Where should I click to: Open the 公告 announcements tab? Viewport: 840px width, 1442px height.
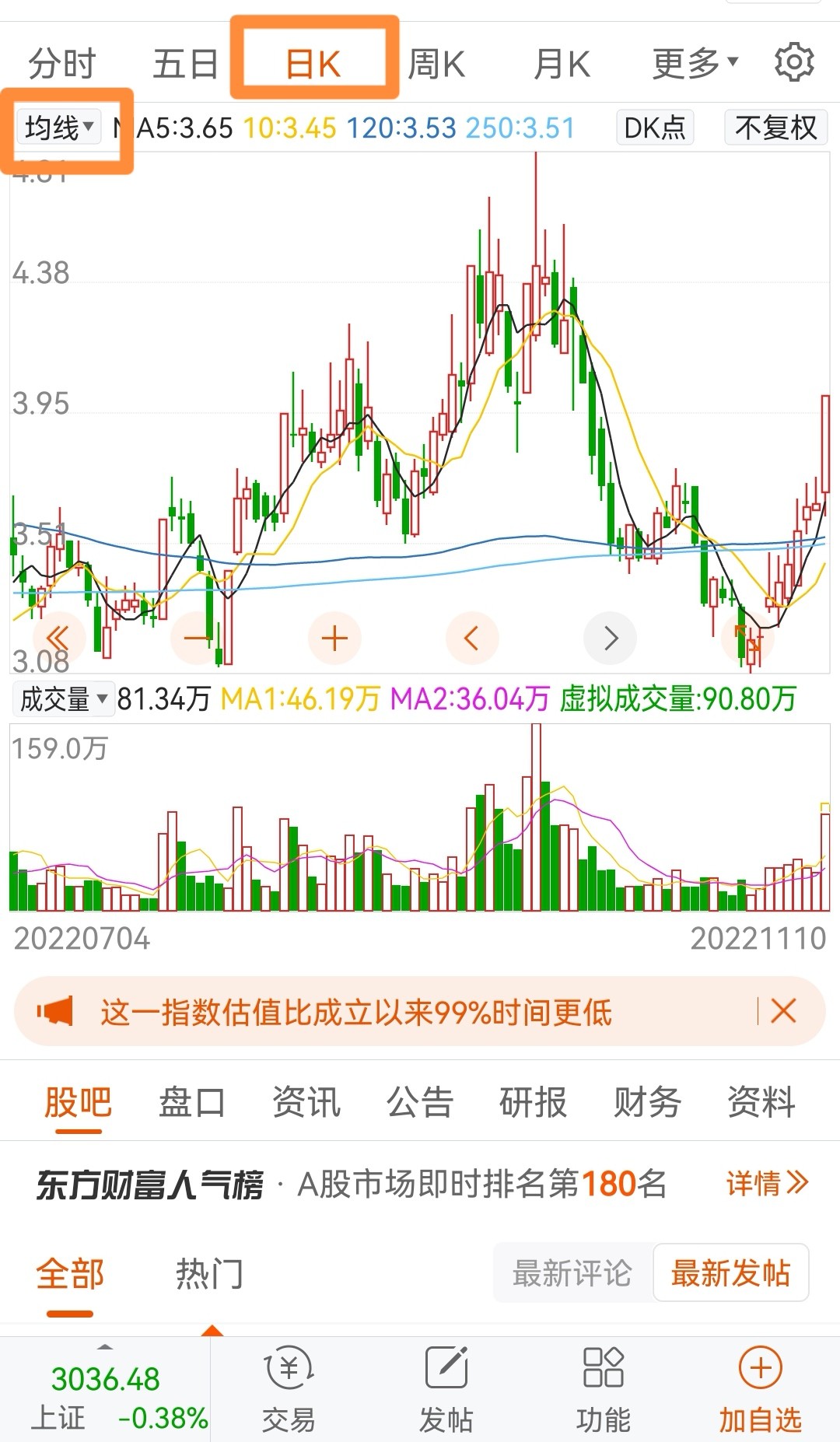coord(419,1102)
